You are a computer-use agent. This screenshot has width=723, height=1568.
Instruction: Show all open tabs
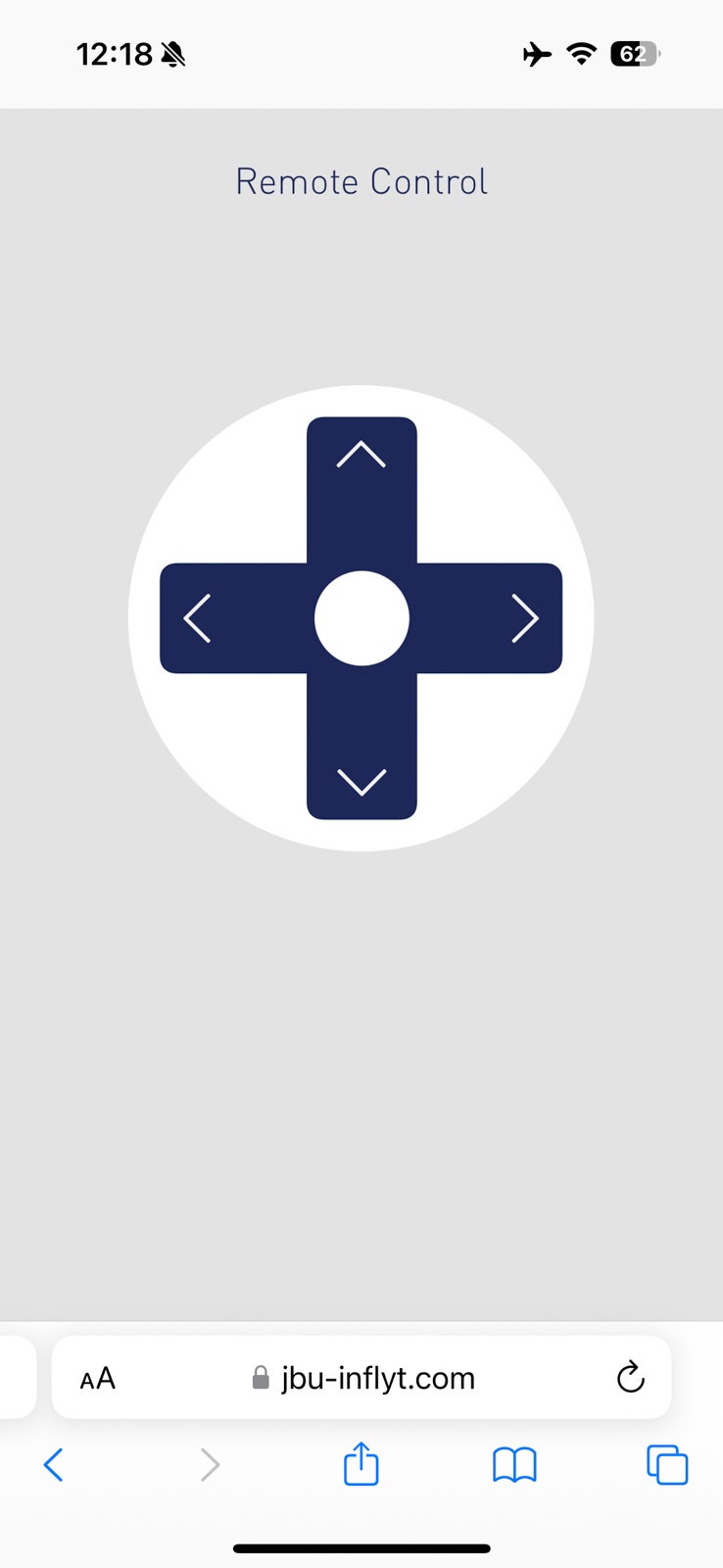[x=667, y=1465]
